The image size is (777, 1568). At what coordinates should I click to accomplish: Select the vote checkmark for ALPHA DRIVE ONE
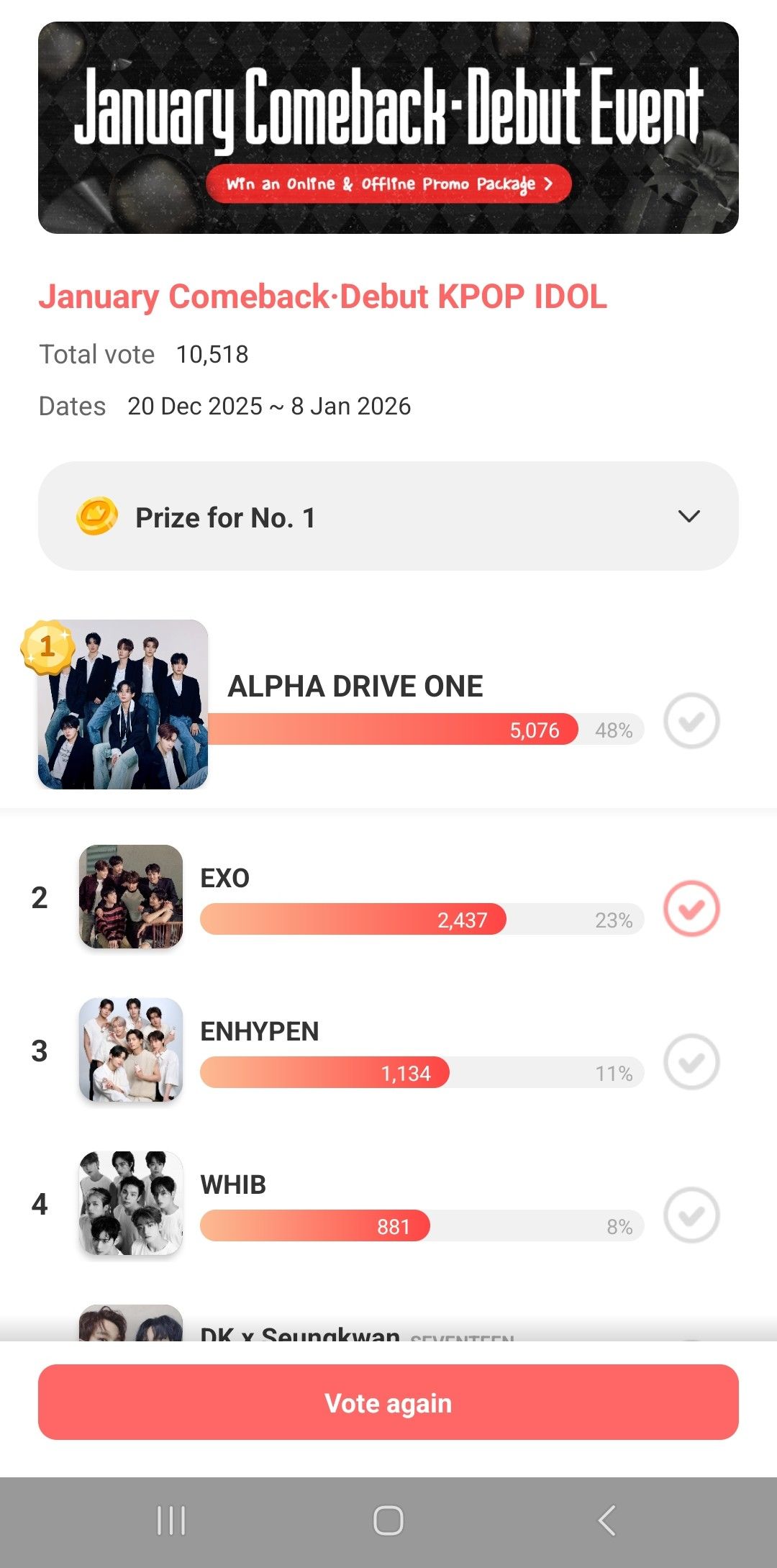click(691, 720)
